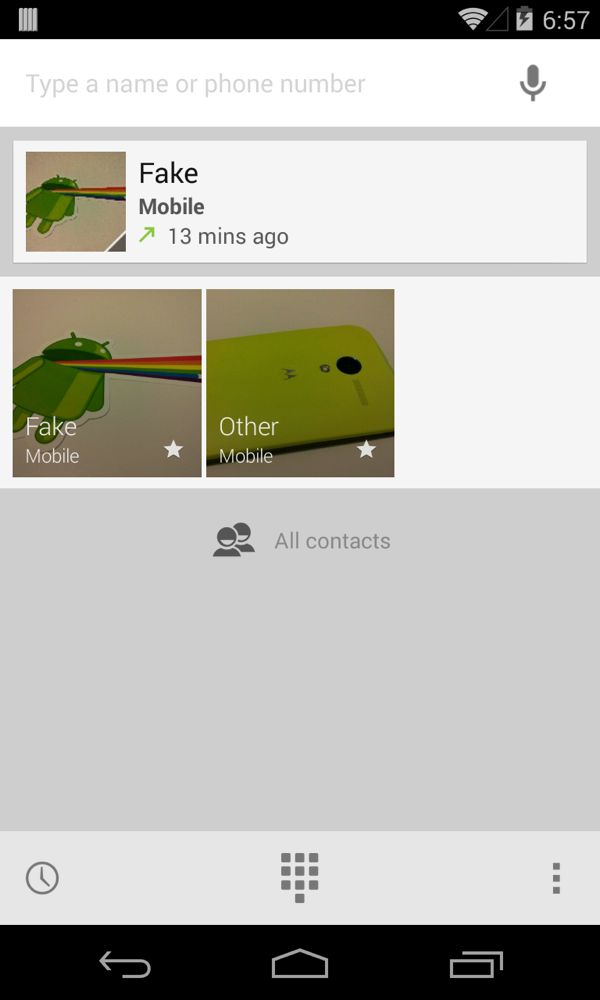
Task: Go back using the navigation bar
Action: tap(125, 964)
